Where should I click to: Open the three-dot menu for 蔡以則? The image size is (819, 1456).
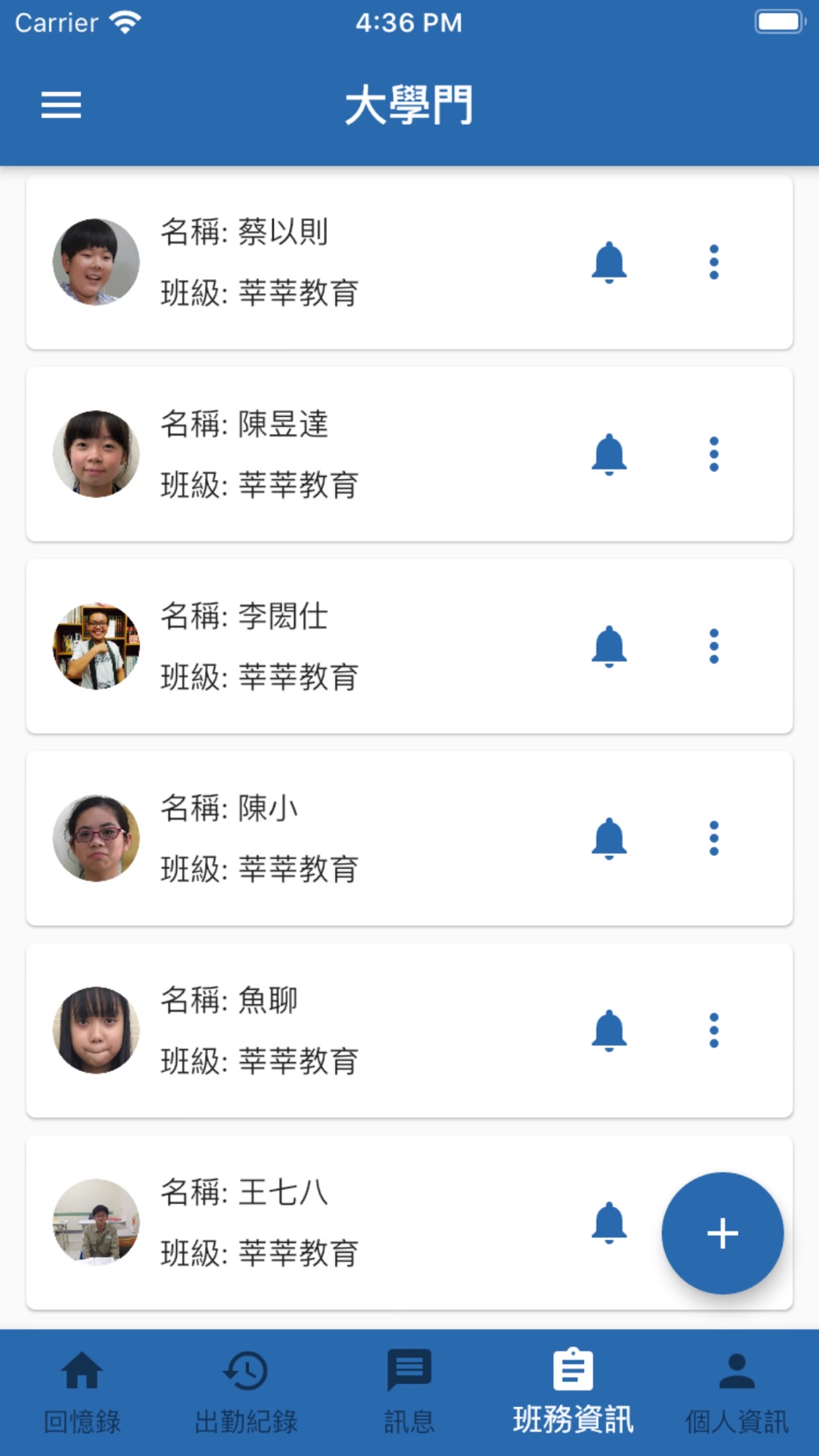(x=714, y=262)
